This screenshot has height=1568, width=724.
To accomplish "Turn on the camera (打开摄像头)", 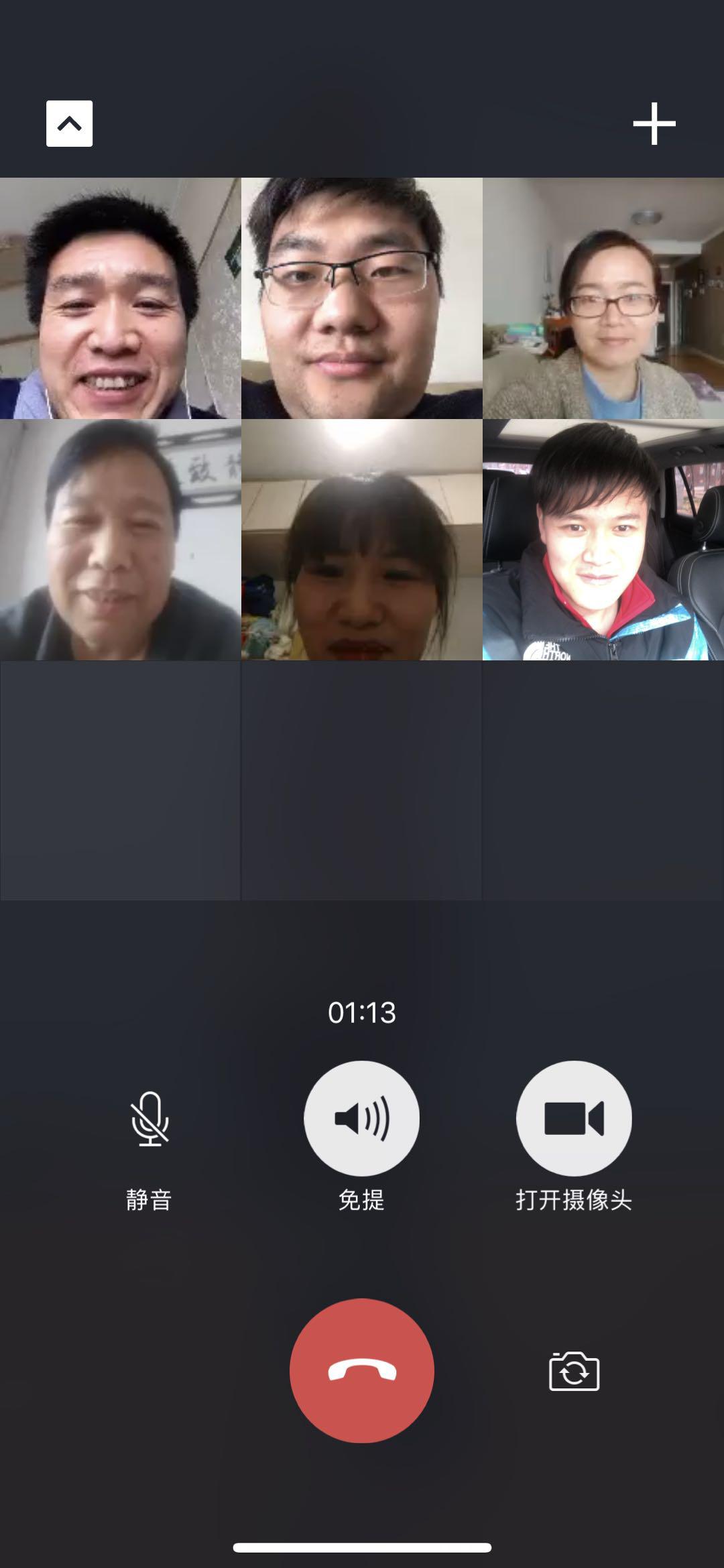I will [x=573, y=1118].
